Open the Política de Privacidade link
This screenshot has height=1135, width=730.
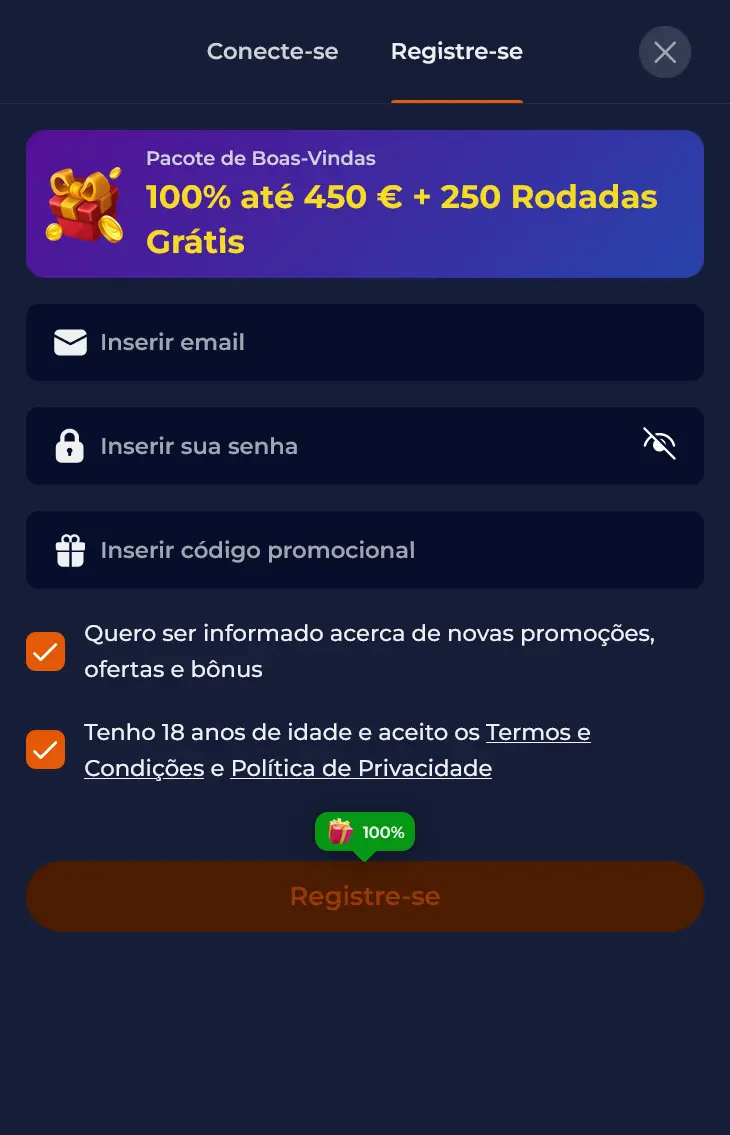(x=361, y=768)
